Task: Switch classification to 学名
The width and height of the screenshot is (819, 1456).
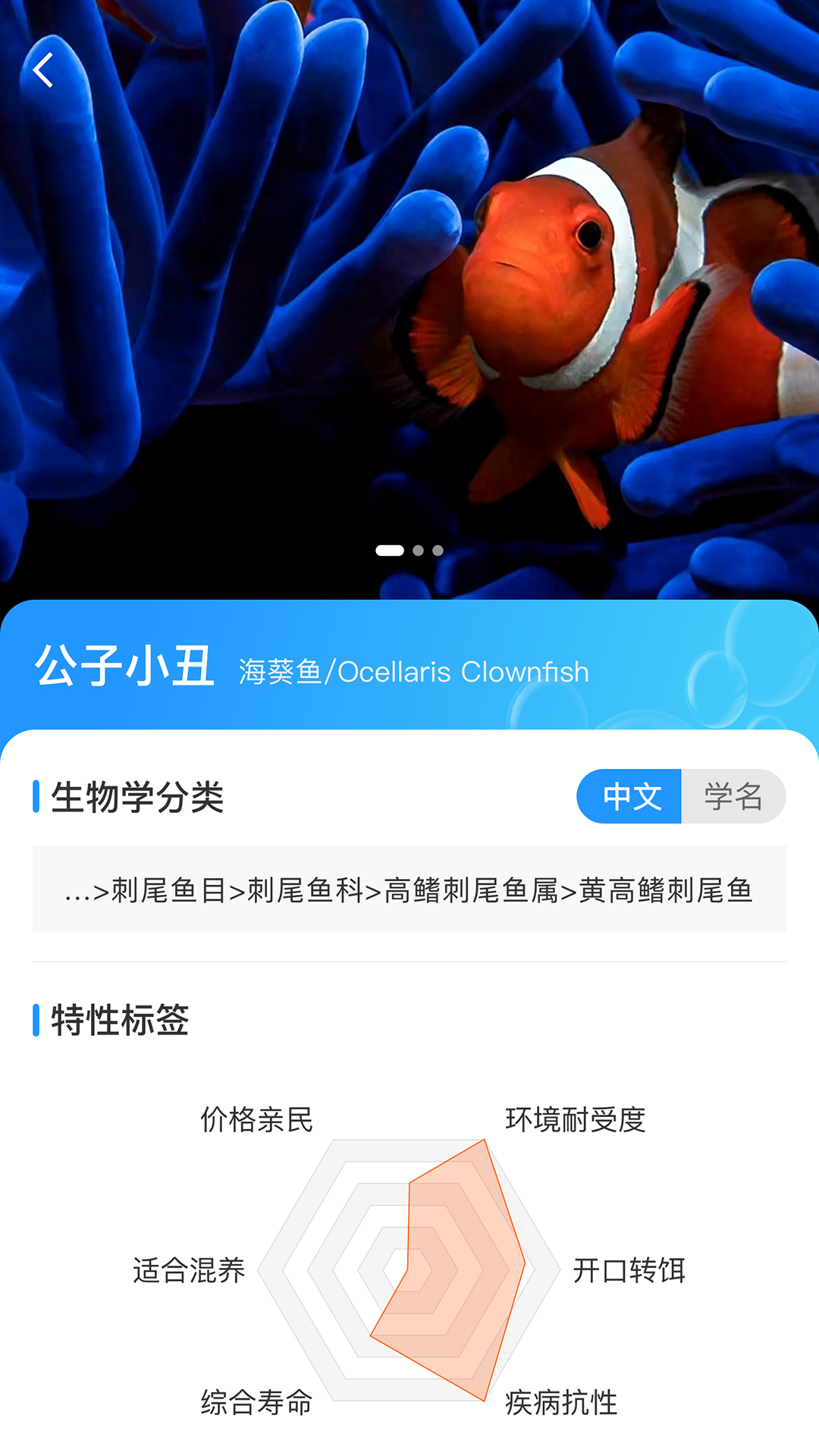Action: pyautogui.click(x=733, y=796)
